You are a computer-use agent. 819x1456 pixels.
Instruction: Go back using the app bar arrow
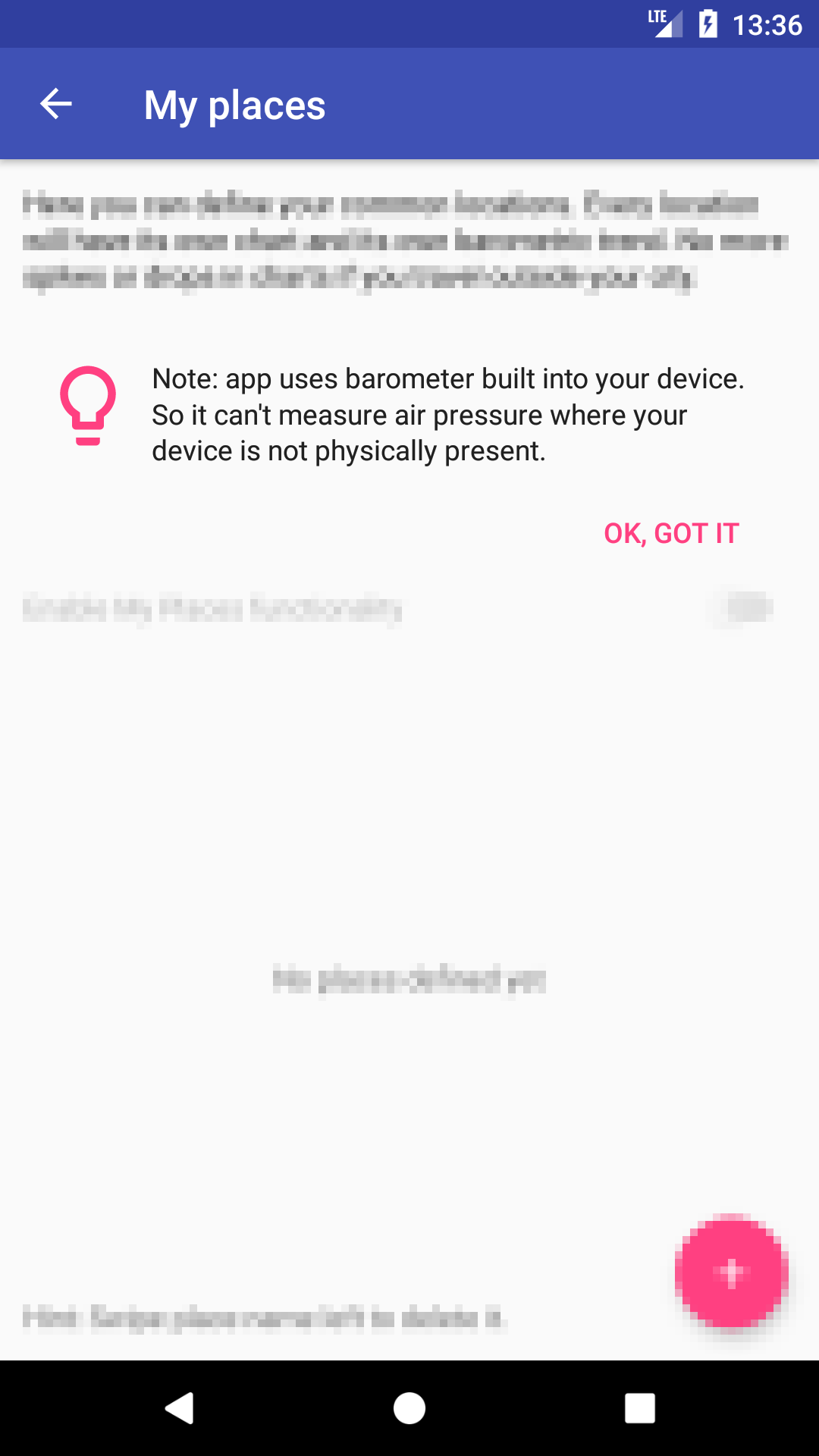(x=55, y=104)
